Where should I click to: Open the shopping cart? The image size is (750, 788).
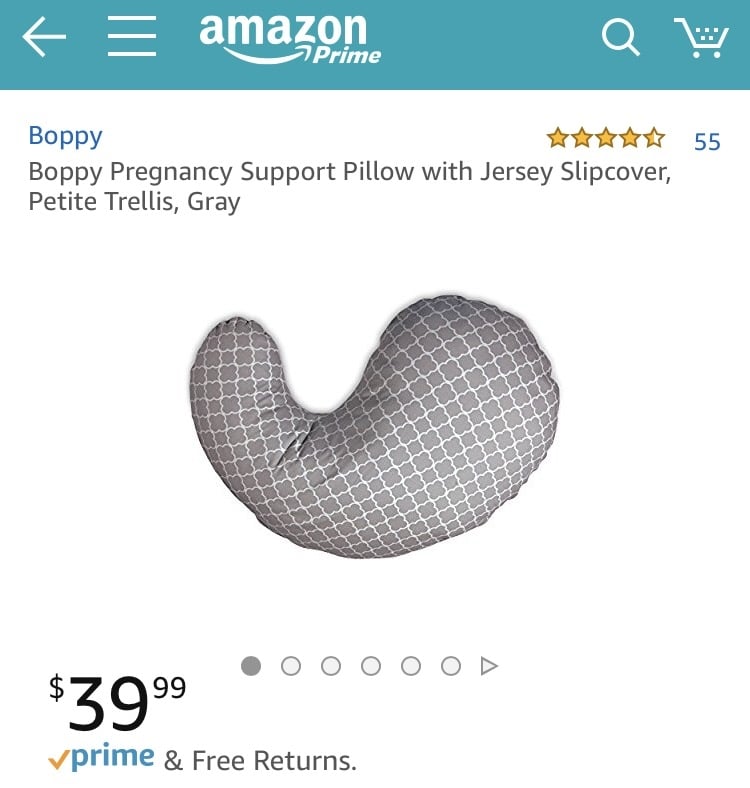(700, 38)
